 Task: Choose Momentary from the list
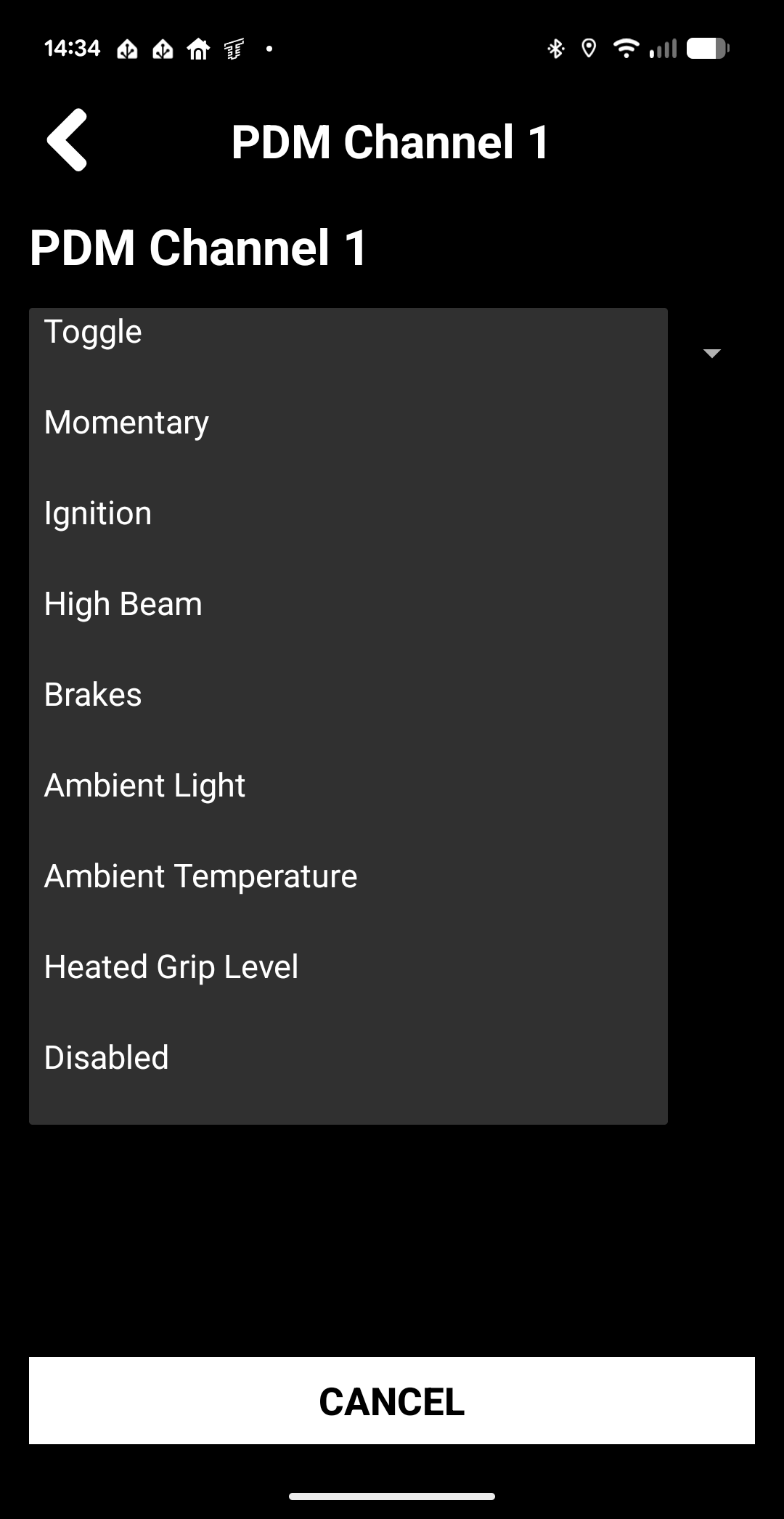click(348, 423)
